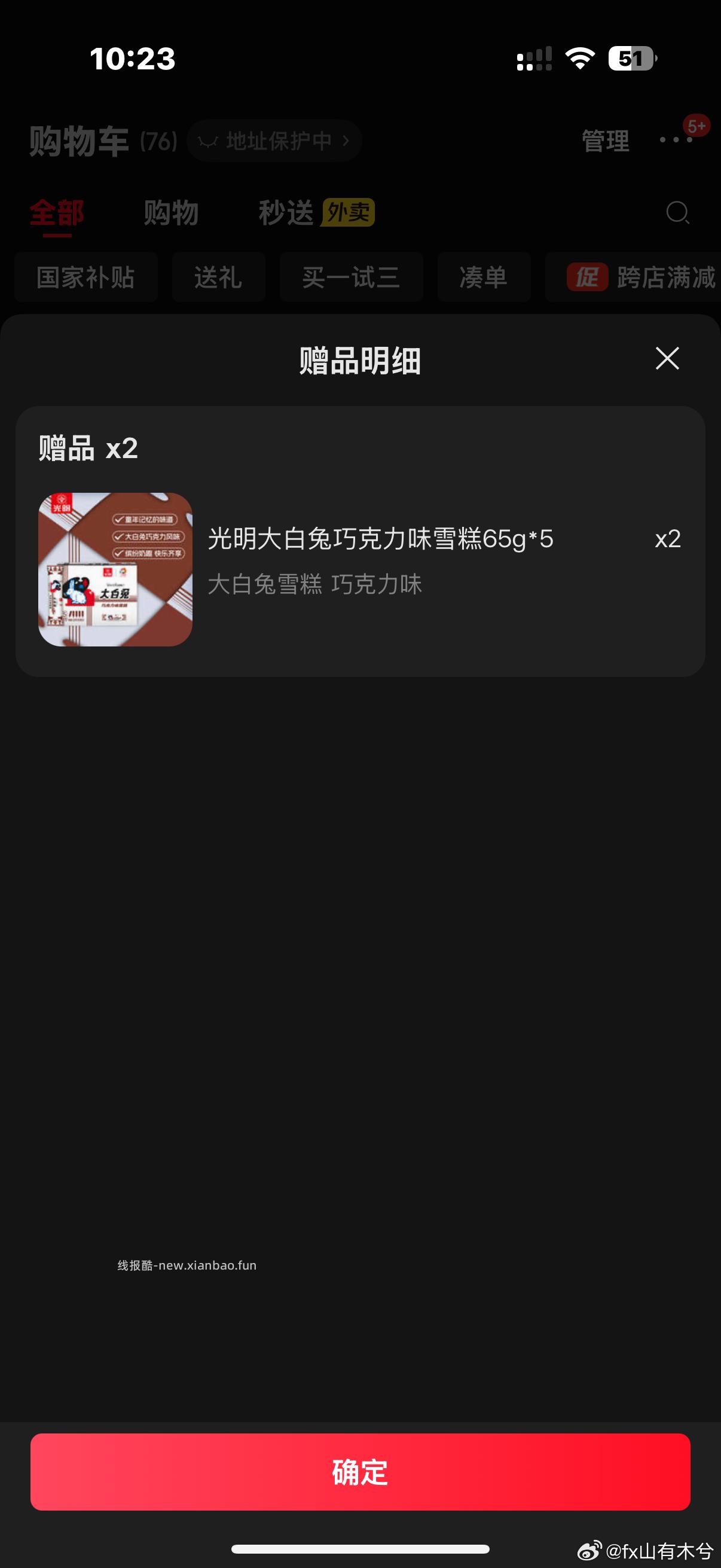Switch to the 购物 tab
The image size is (721, 1568).
pyautogui.click(x=172, y=213)
